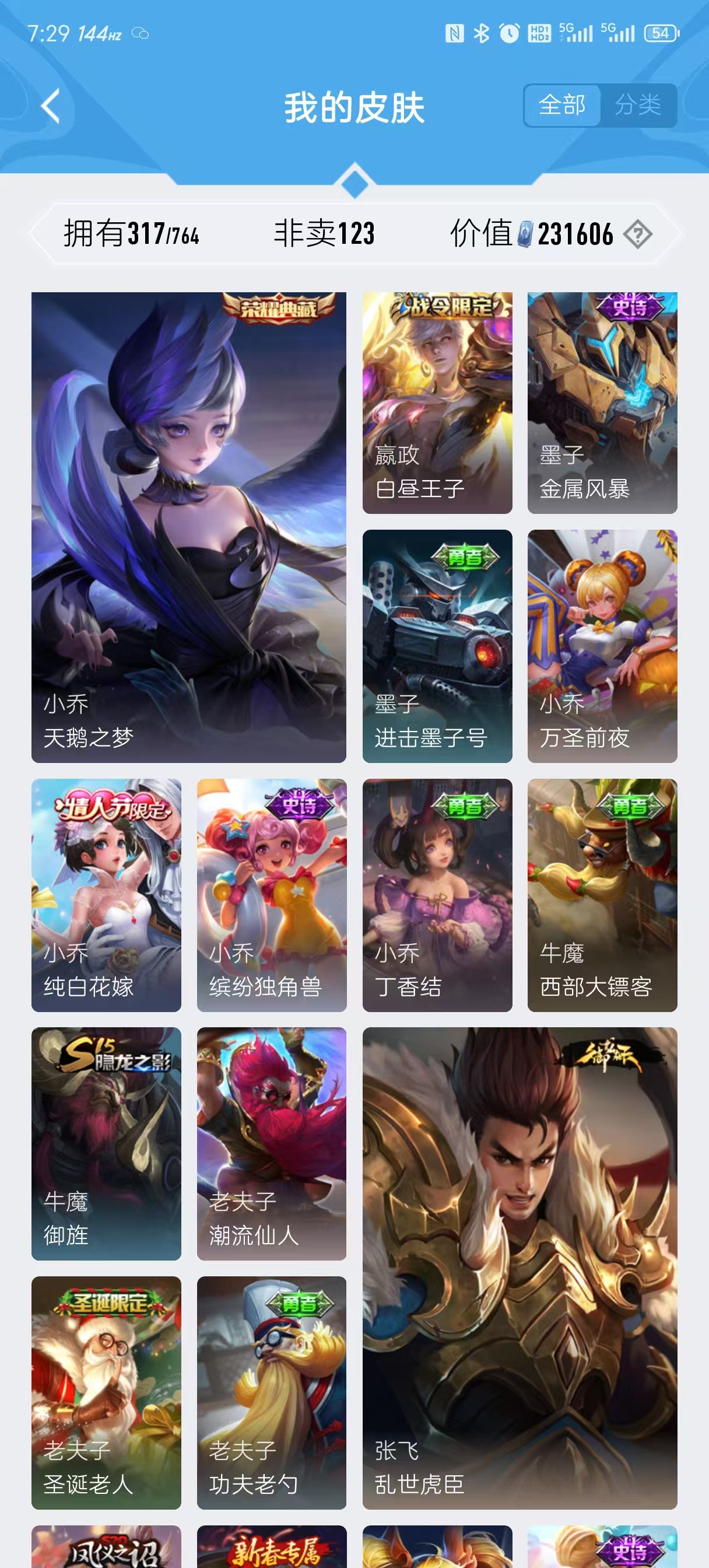Select 小乔 缤纷独角兽 skin
This screenshot has width=709, height=1568.
tap(272, 895)
